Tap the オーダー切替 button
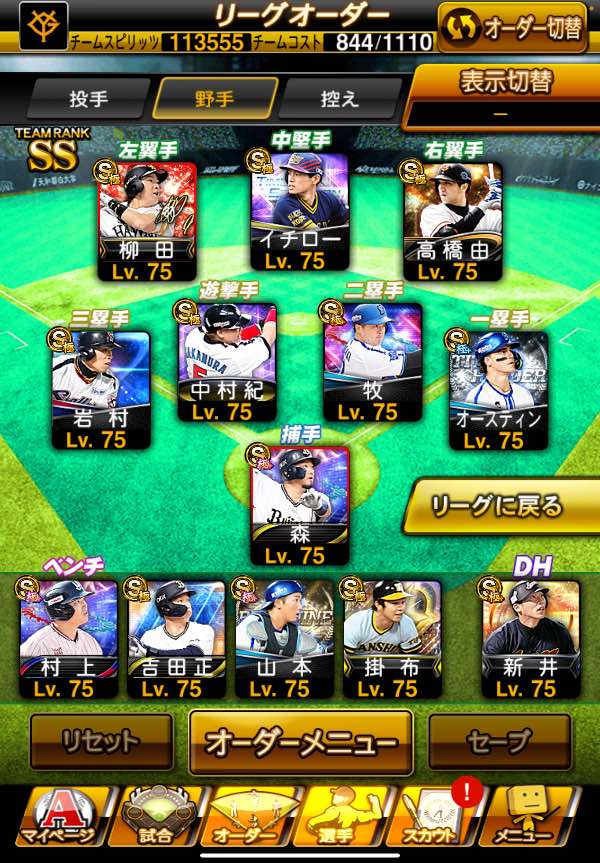The width and height of the screenshot is (600, 863). (511, 27)
